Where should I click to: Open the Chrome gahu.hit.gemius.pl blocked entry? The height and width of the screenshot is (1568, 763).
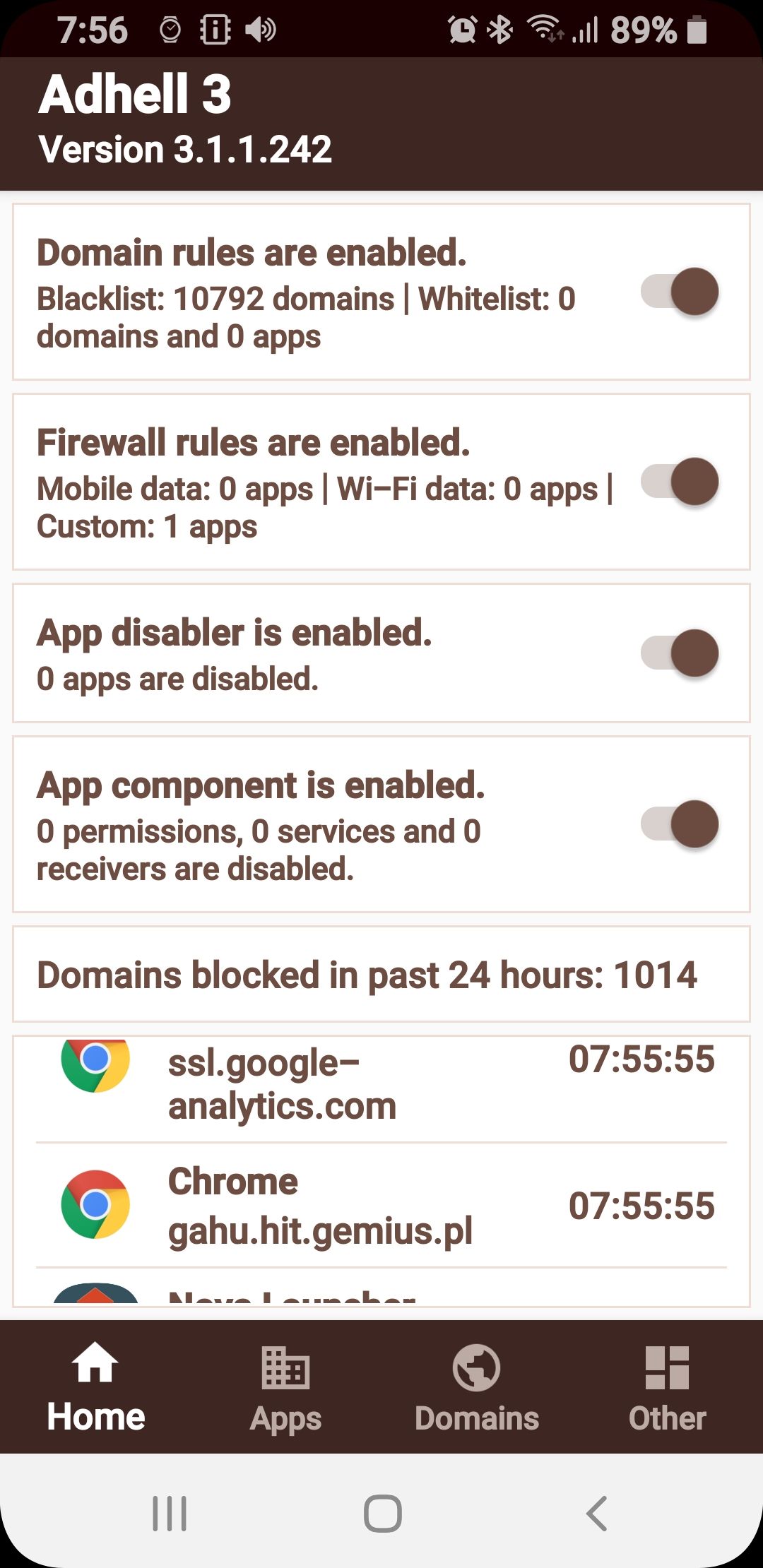pyautogui.click(x=381, y=1205)
